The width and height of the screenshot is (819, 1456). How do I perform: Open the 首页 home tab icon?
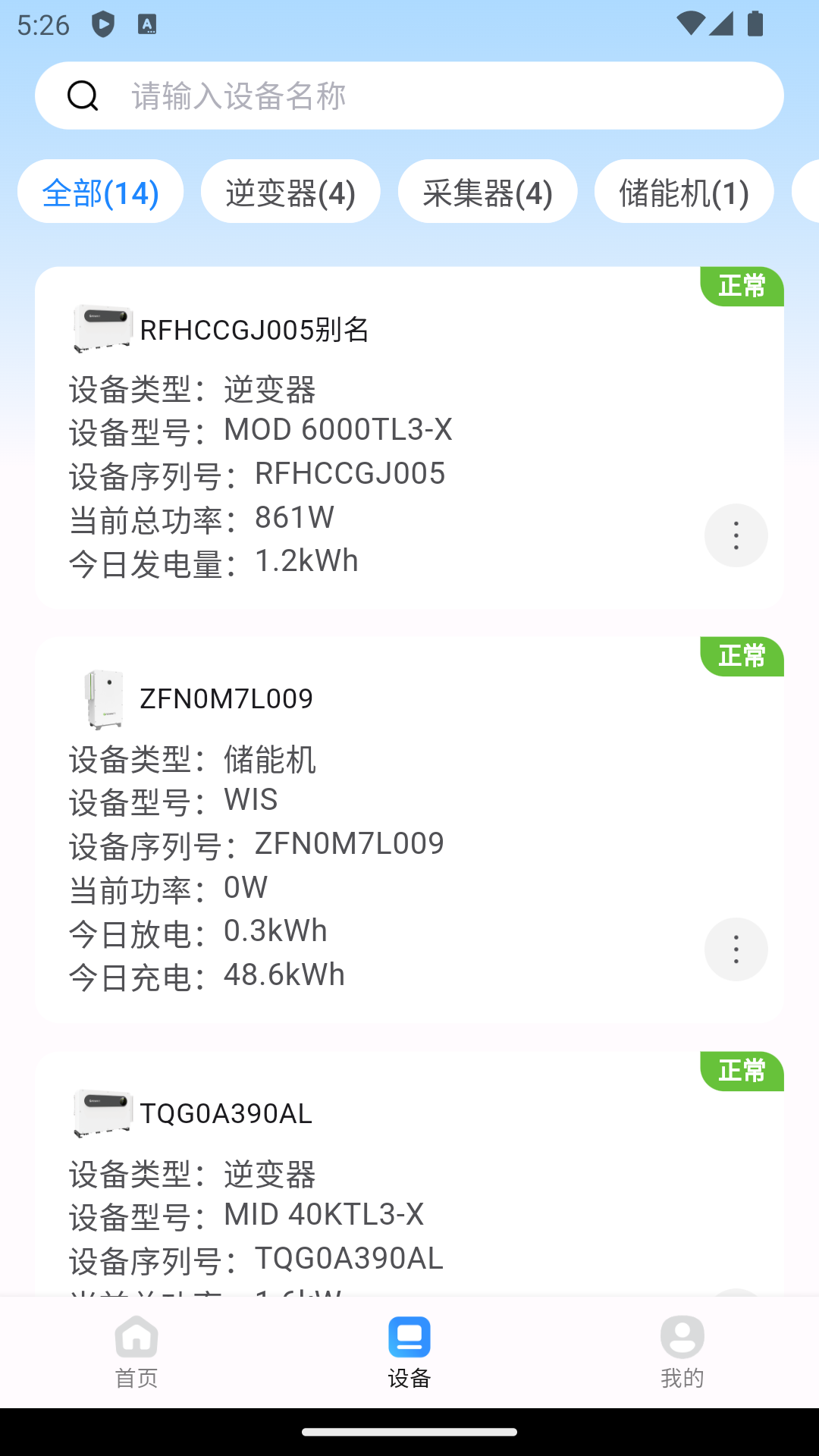(136, 1338)
